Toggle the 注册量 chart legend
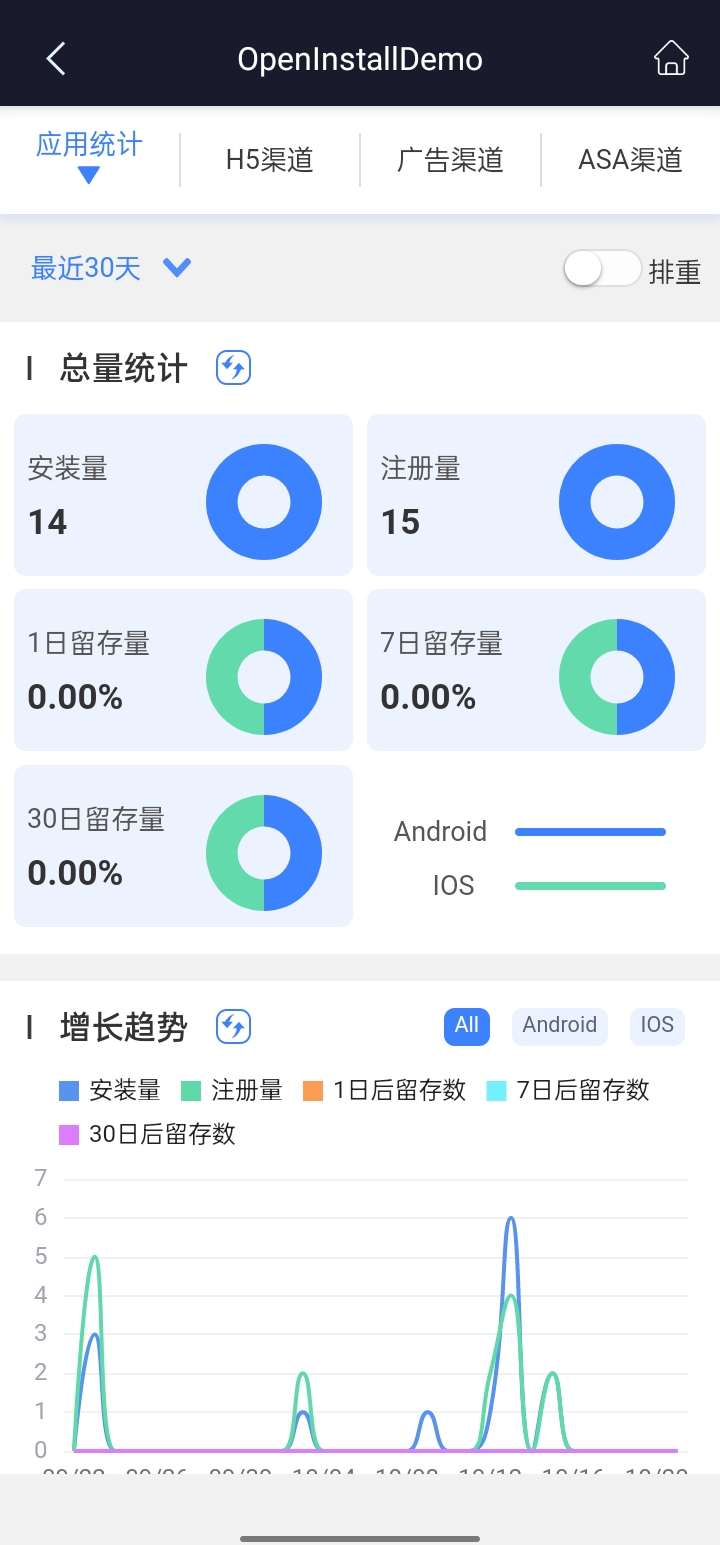720x1545 pixels. coord(232,1090)
